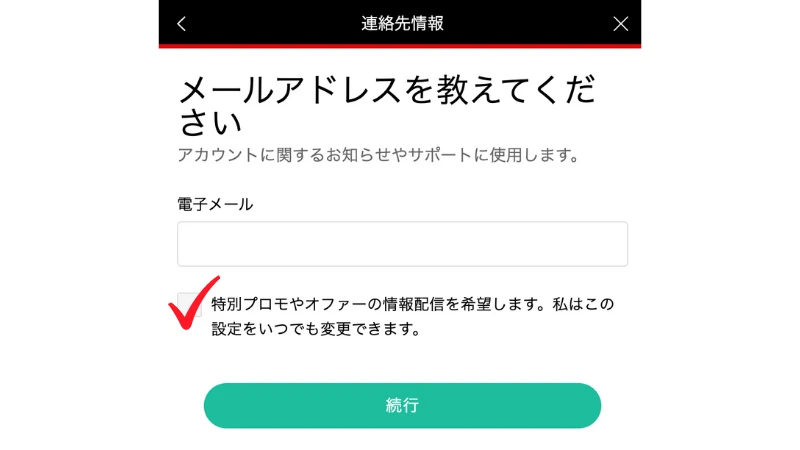Focus the 電子メール input field
The height and width of the screenshot is (450, 800).
pos(402,244)
